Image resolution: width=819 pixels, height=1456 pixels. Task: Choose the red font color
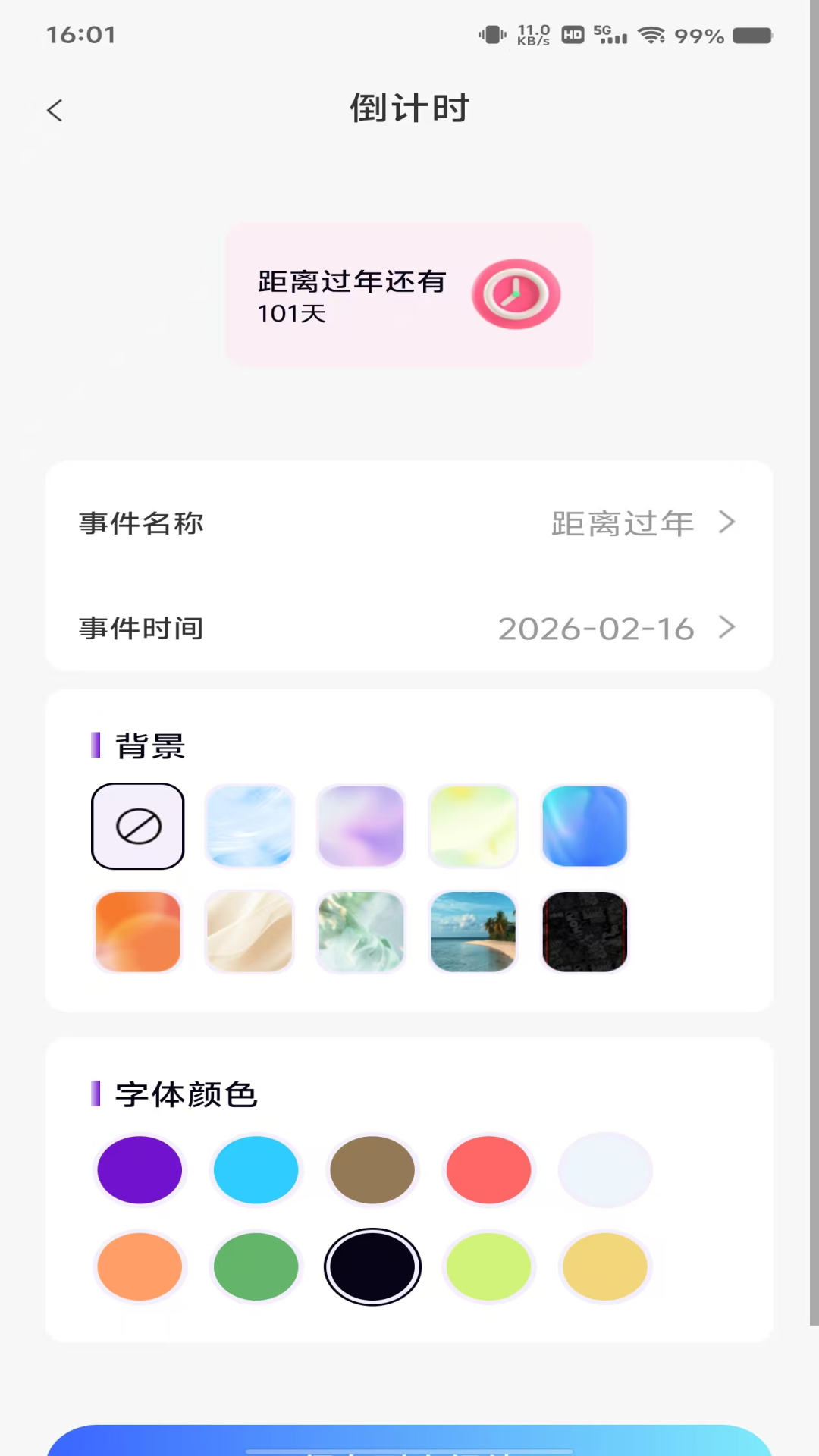(488, 1169)
